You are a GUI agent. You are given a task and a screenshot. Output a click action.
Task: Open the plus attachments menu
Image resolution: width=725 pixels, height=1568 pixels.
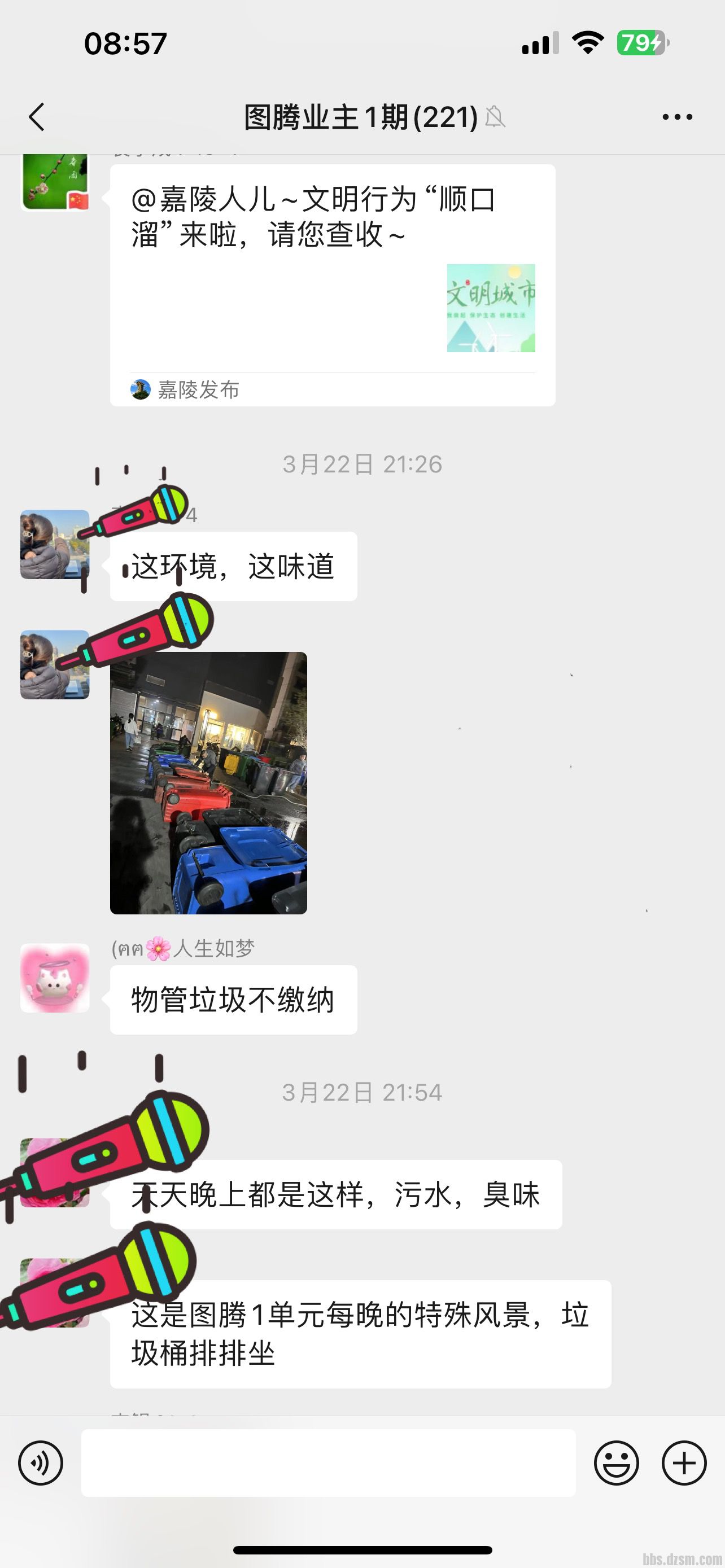[684, 1462]
